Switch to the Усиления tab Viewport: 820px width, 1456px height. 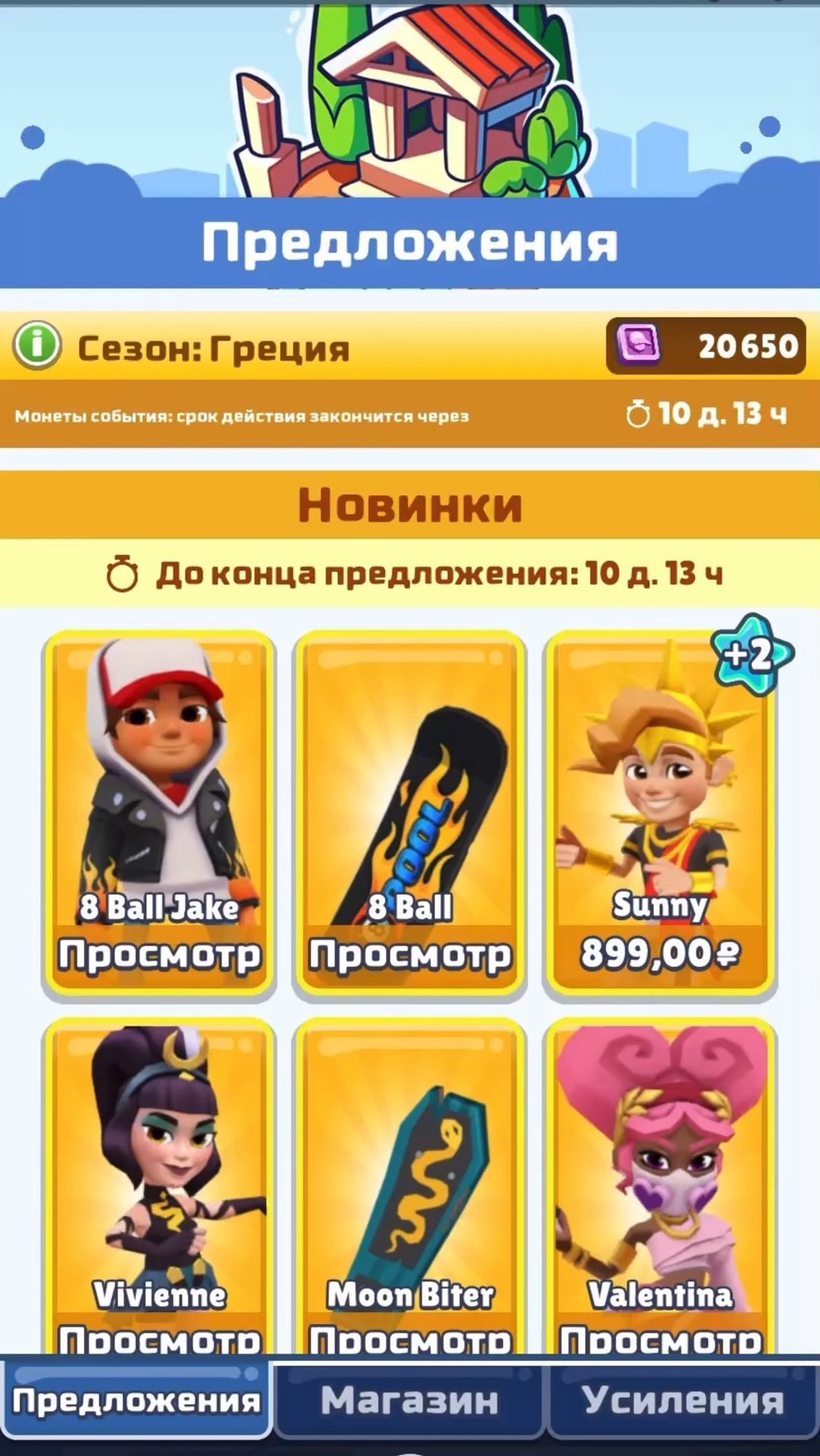pos(683,1400)
